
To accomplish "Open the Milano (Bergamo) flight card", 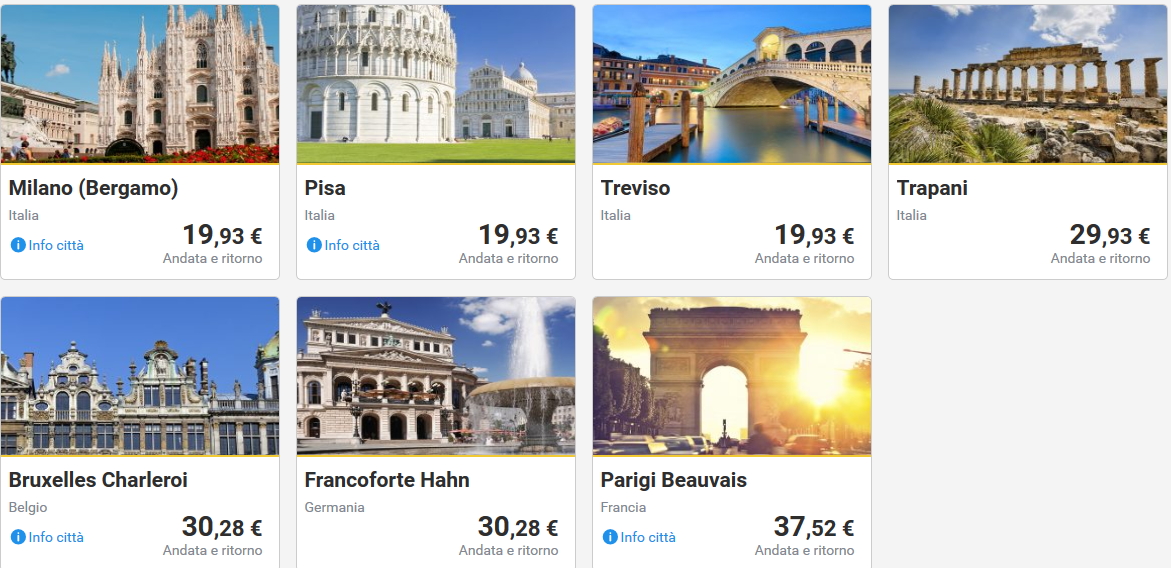I will pyautogui.click(x=140, y=85).
